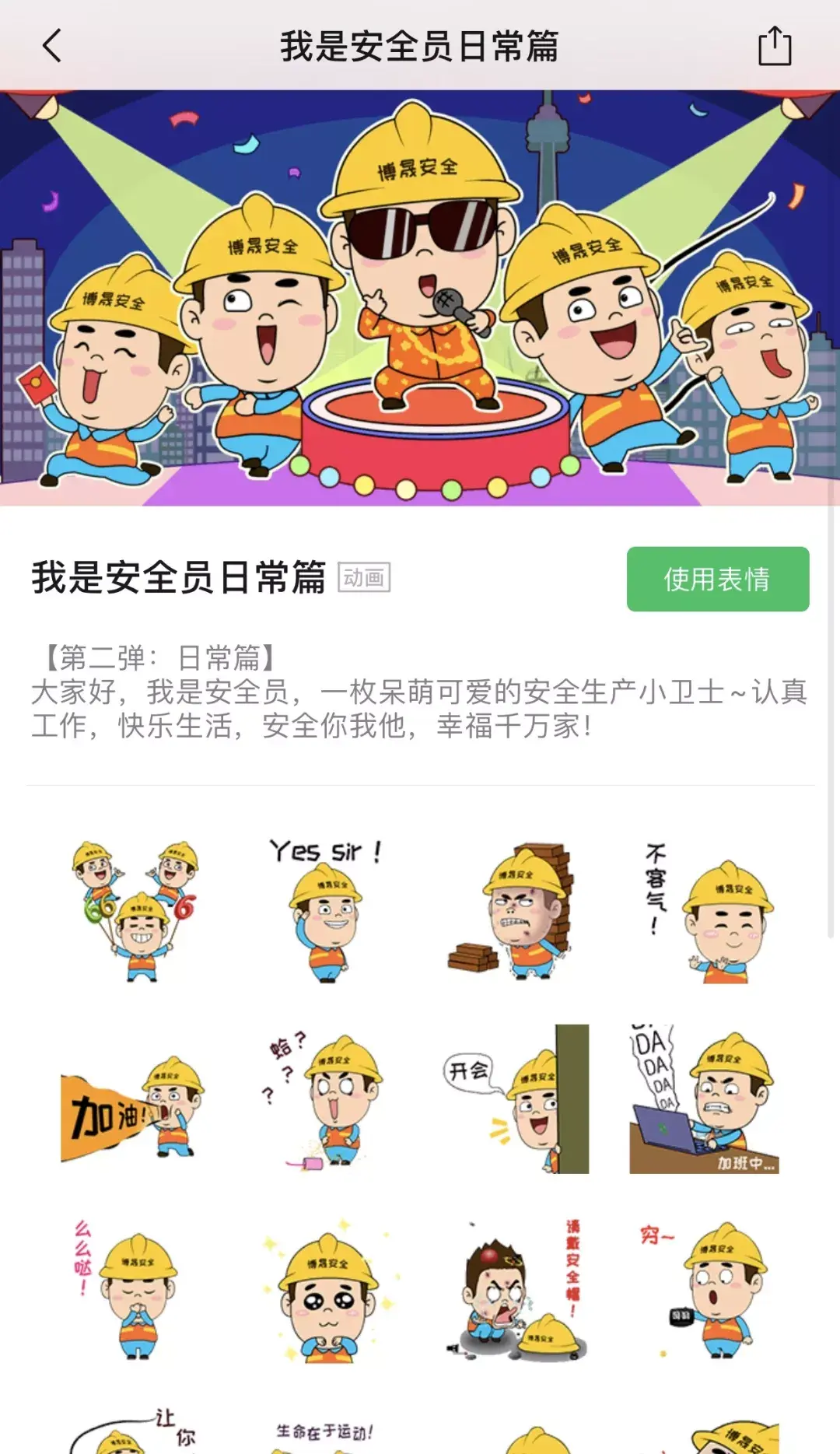Go back using the top-left arrow
This screenshot has width=840, height=1454.
(x=51, y=46)
